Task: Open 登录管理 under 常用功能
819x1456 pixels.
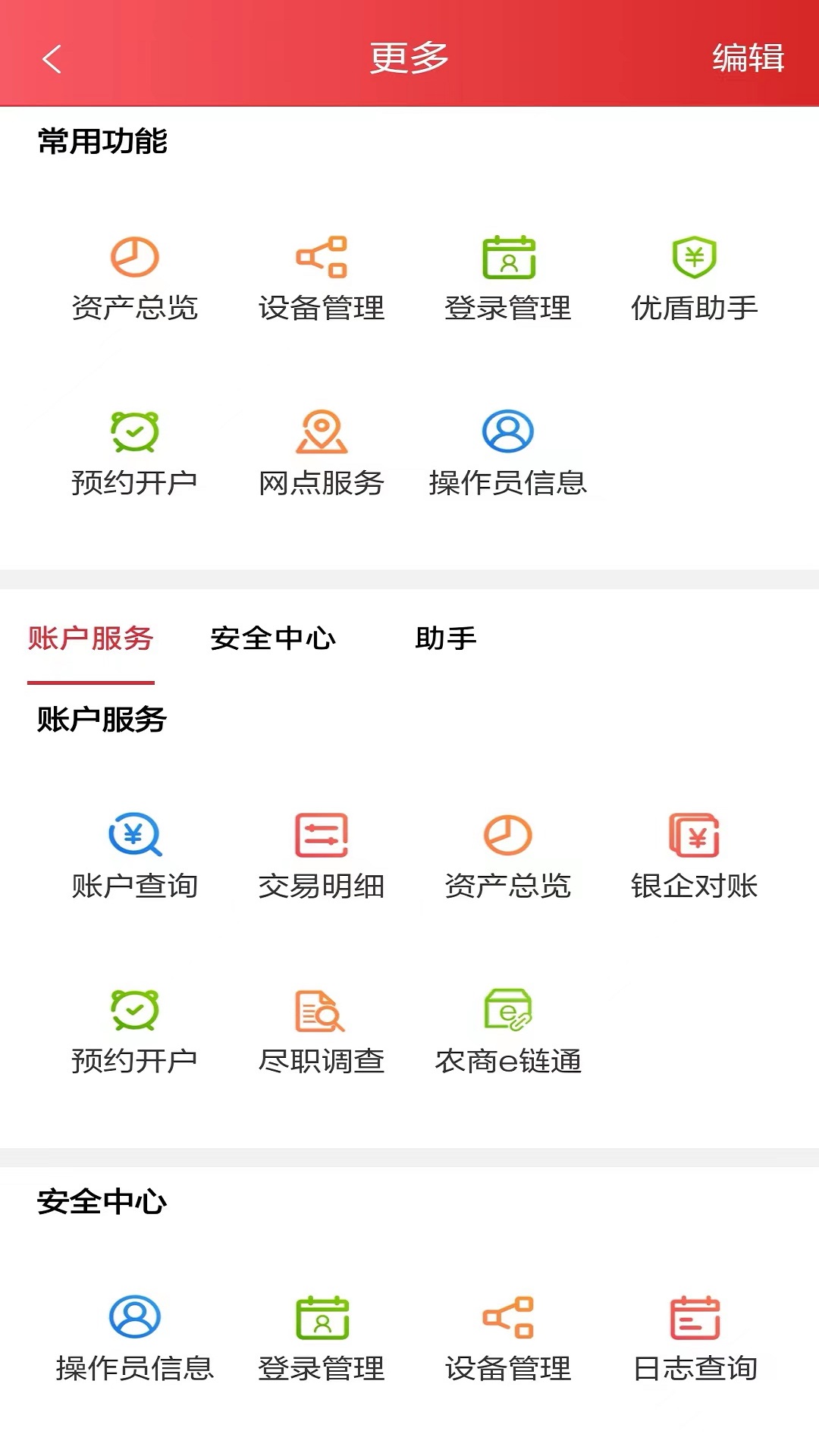Action: click(x=508, y=278)
